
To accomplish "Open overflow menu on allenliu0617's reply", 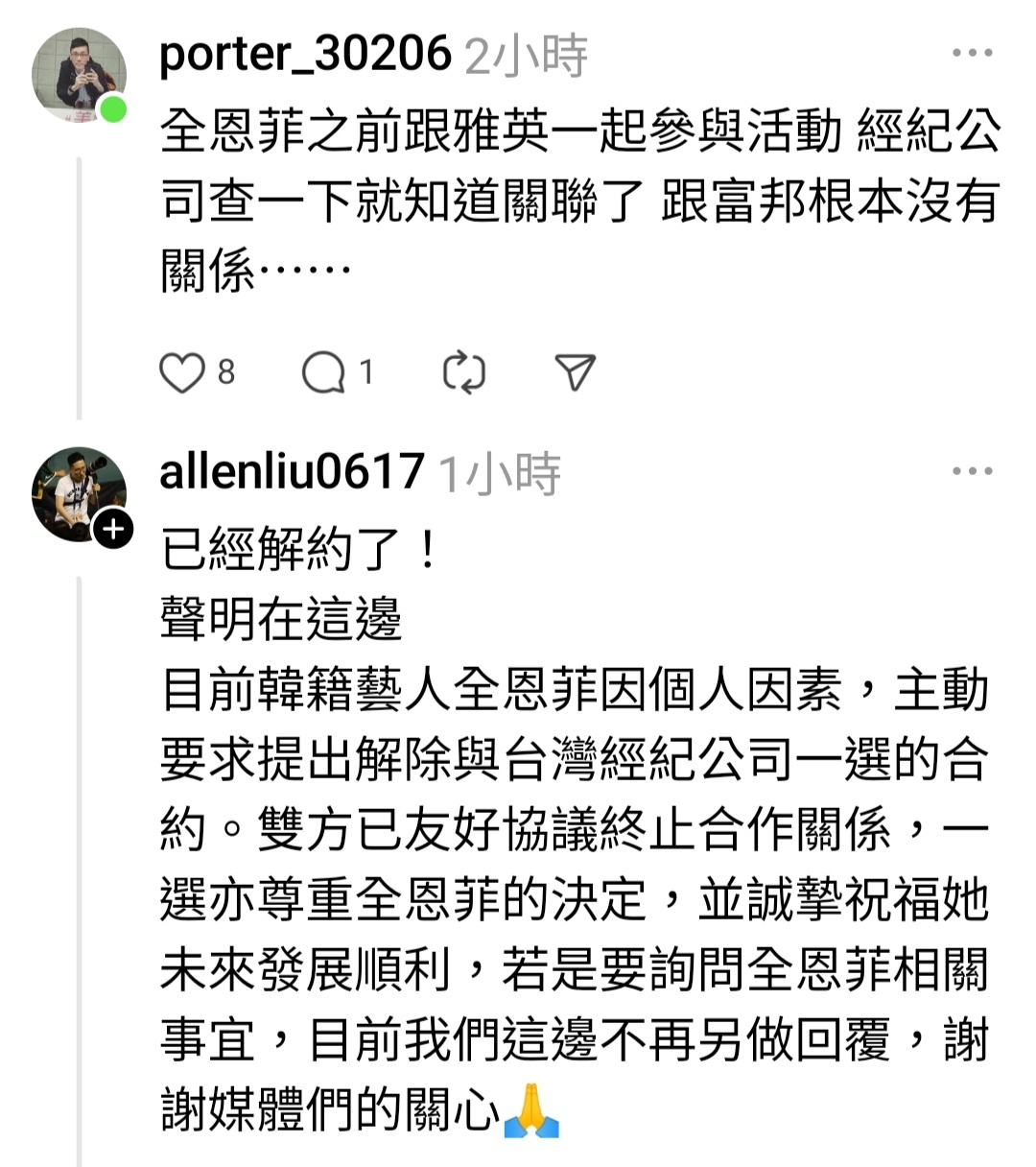I will point(972,471).
